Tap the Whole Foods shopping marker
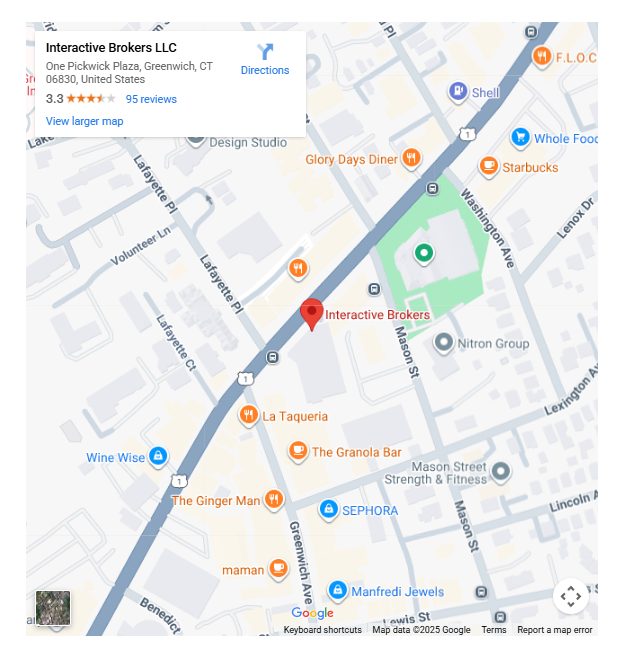The width and height of the screenshot is (636, 664). (x=520, y=138)
